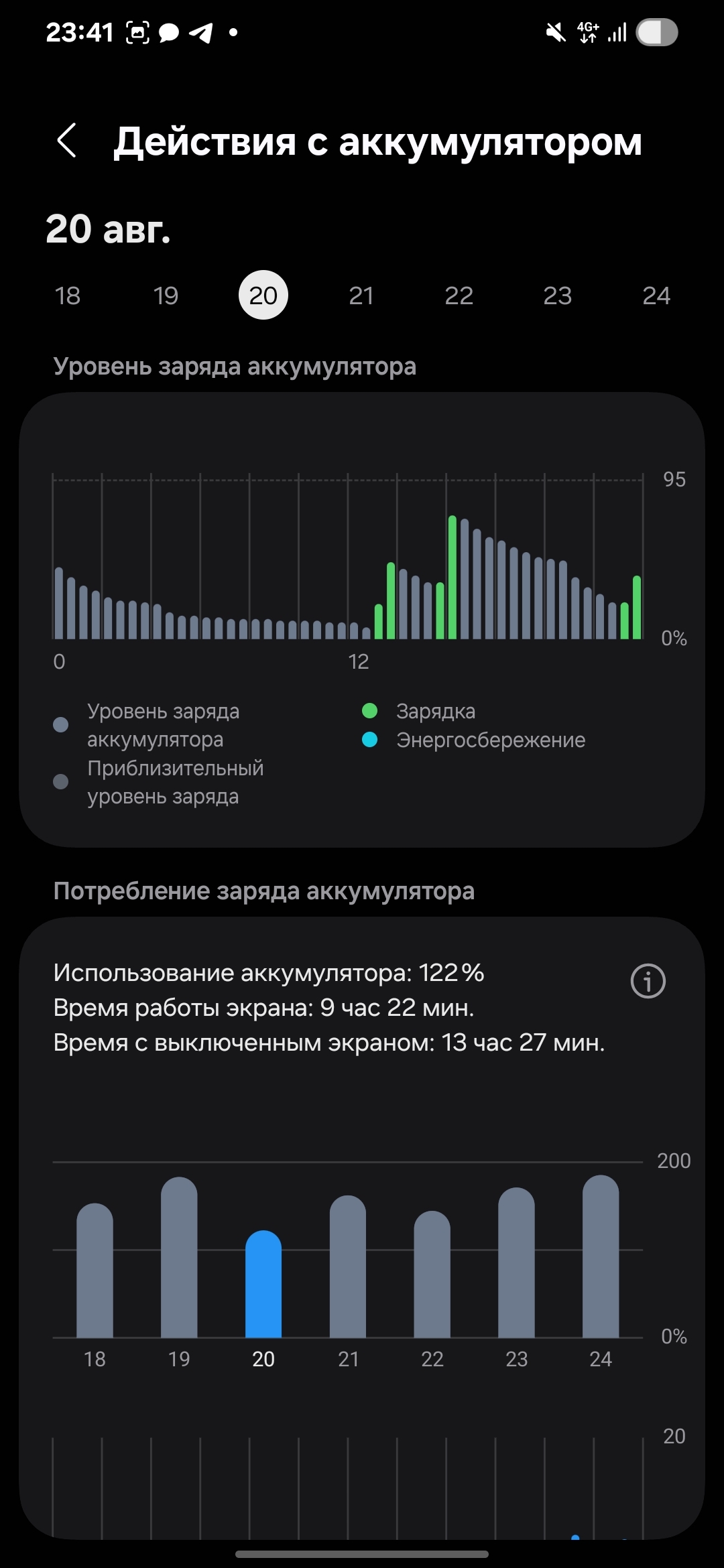Viewport: 724px width, 1568px height.
Task: Select the 18th in the date row
Action: point(67,296)
